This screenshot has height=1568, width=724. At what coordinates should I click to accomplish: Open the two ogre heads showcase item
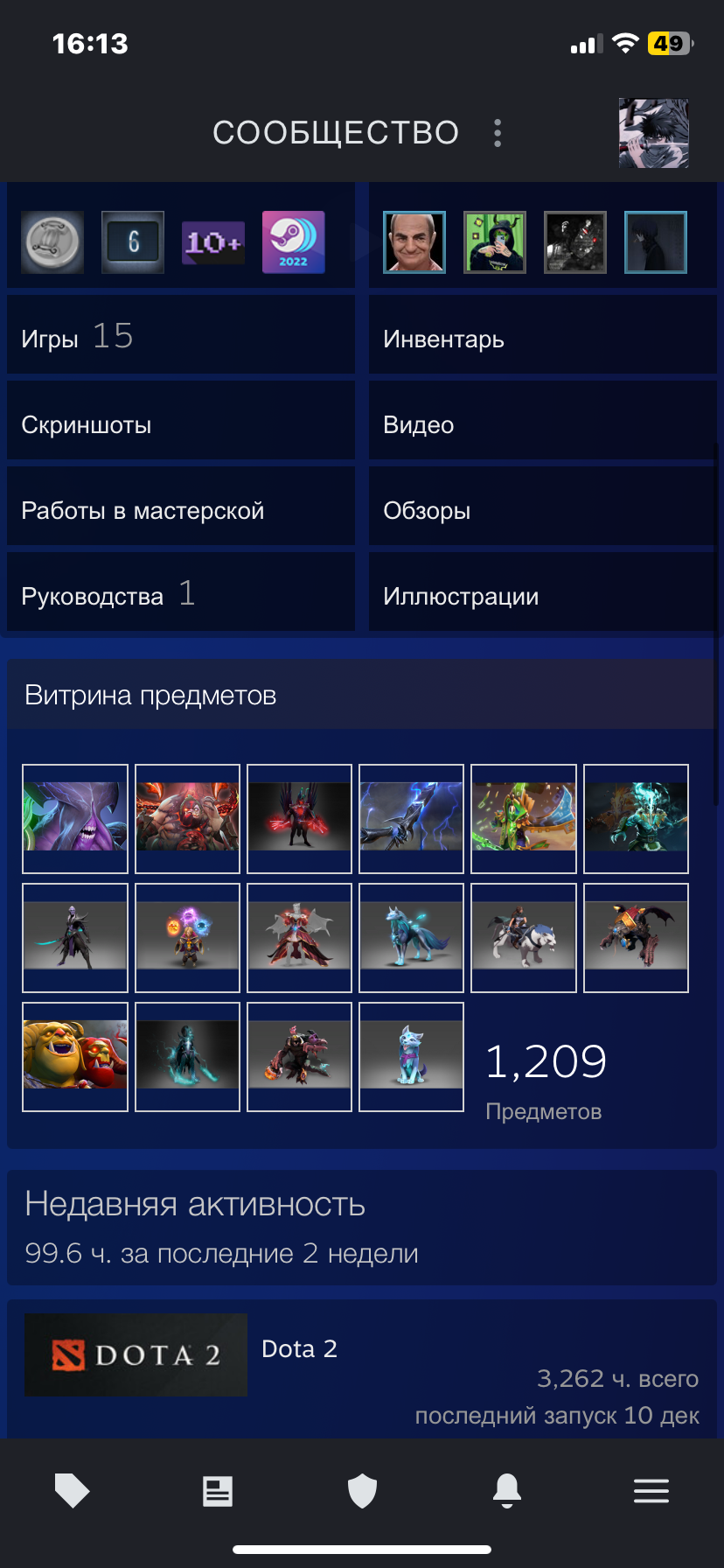coord(75,1057)
